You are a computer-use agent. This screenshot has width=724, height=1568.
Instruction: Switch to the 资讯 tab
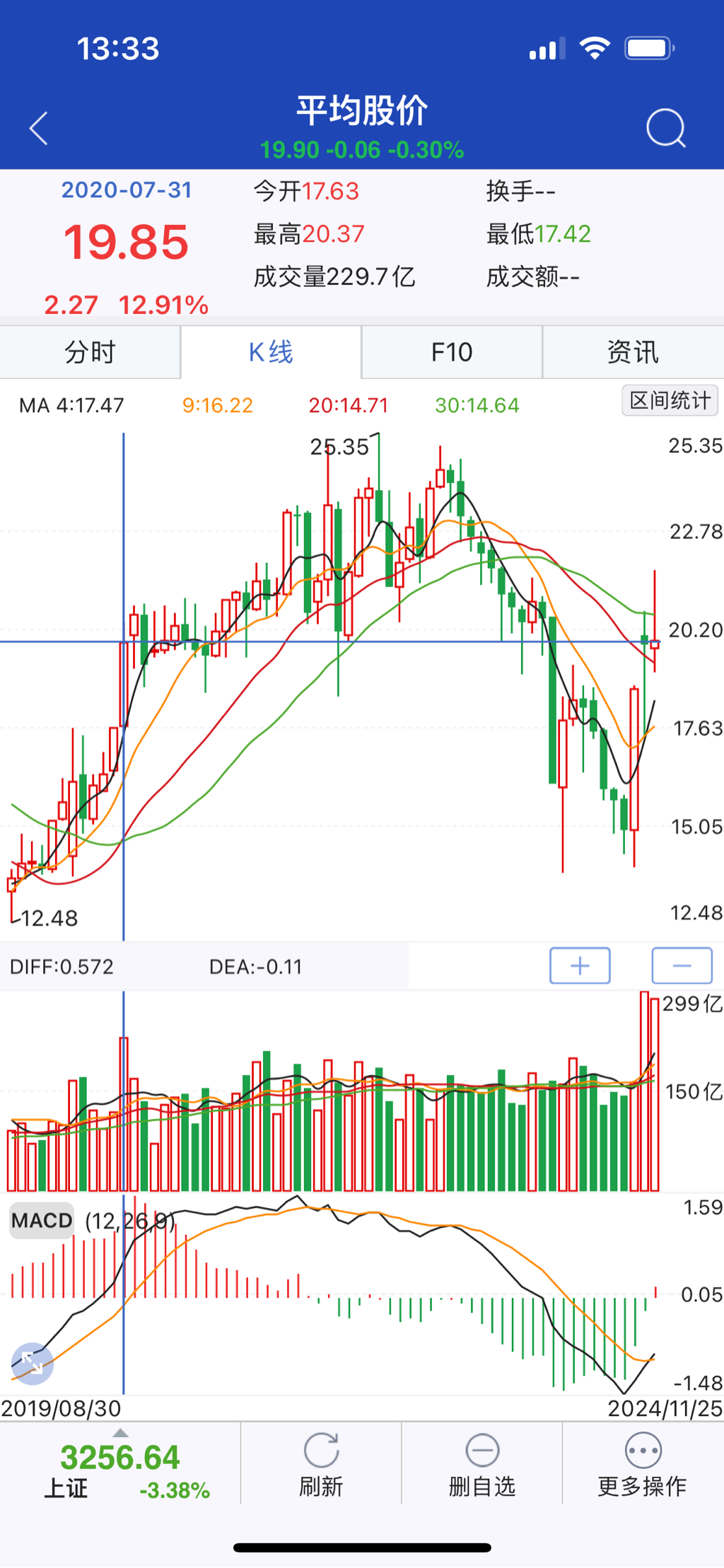633,352
